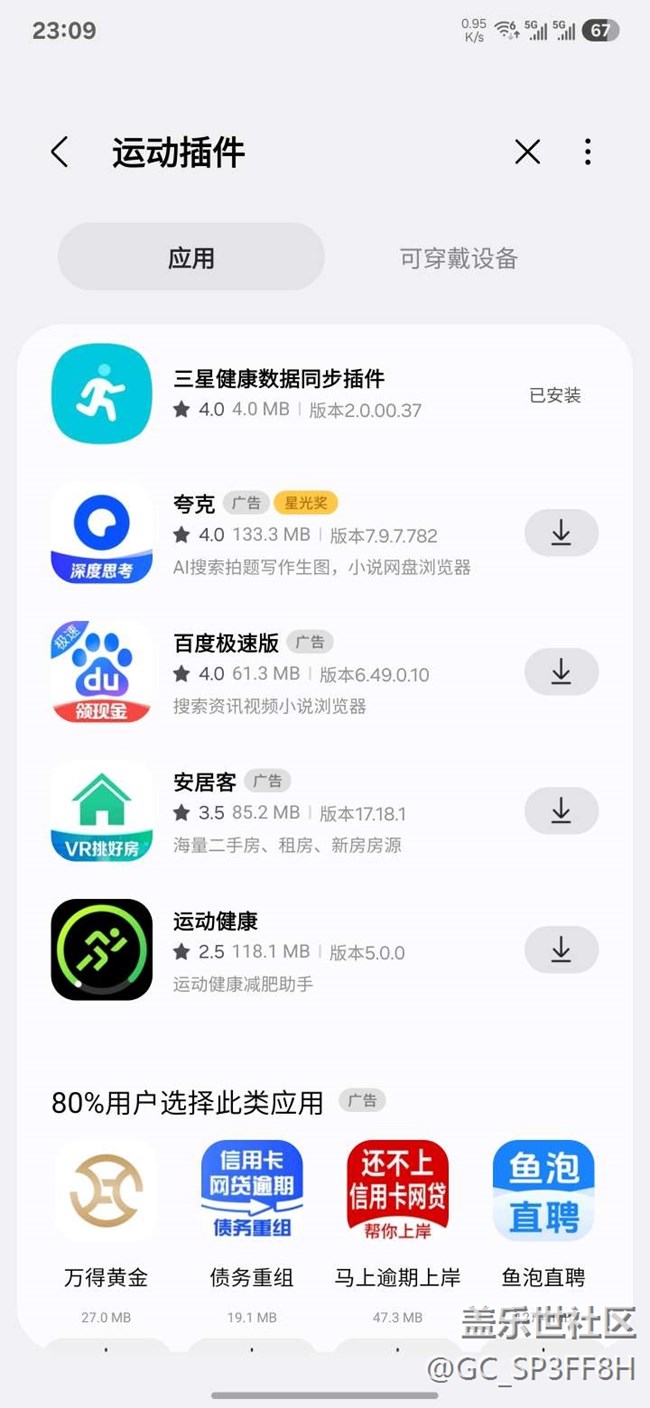
Task: Switch to the 应用 tab
Action: tap(191, 258)
